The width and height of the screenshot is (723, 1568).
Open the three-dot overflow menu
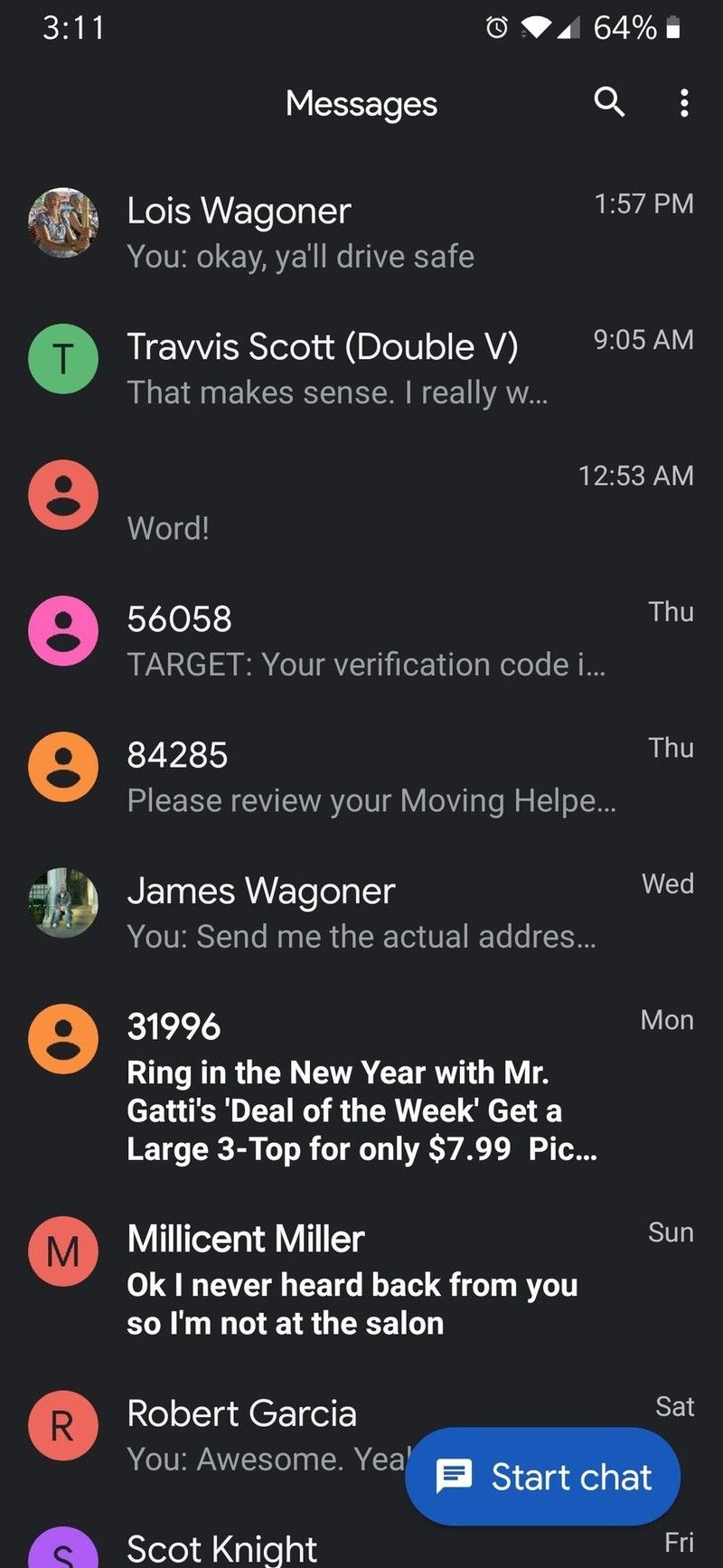685,103
